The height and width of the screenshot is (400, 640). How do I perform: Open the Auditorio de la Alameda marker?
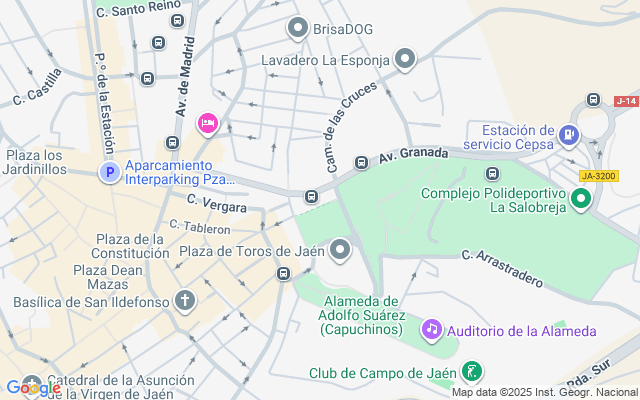point(431,328)
